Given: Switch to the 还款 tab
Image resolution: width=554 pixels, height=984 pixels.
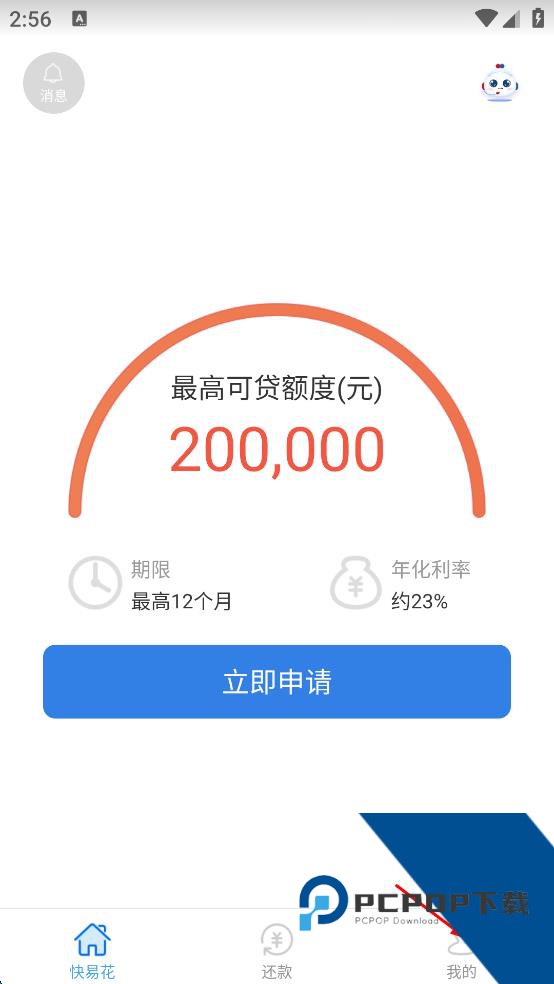Looking at the screenshot, I should coord(277,950).
